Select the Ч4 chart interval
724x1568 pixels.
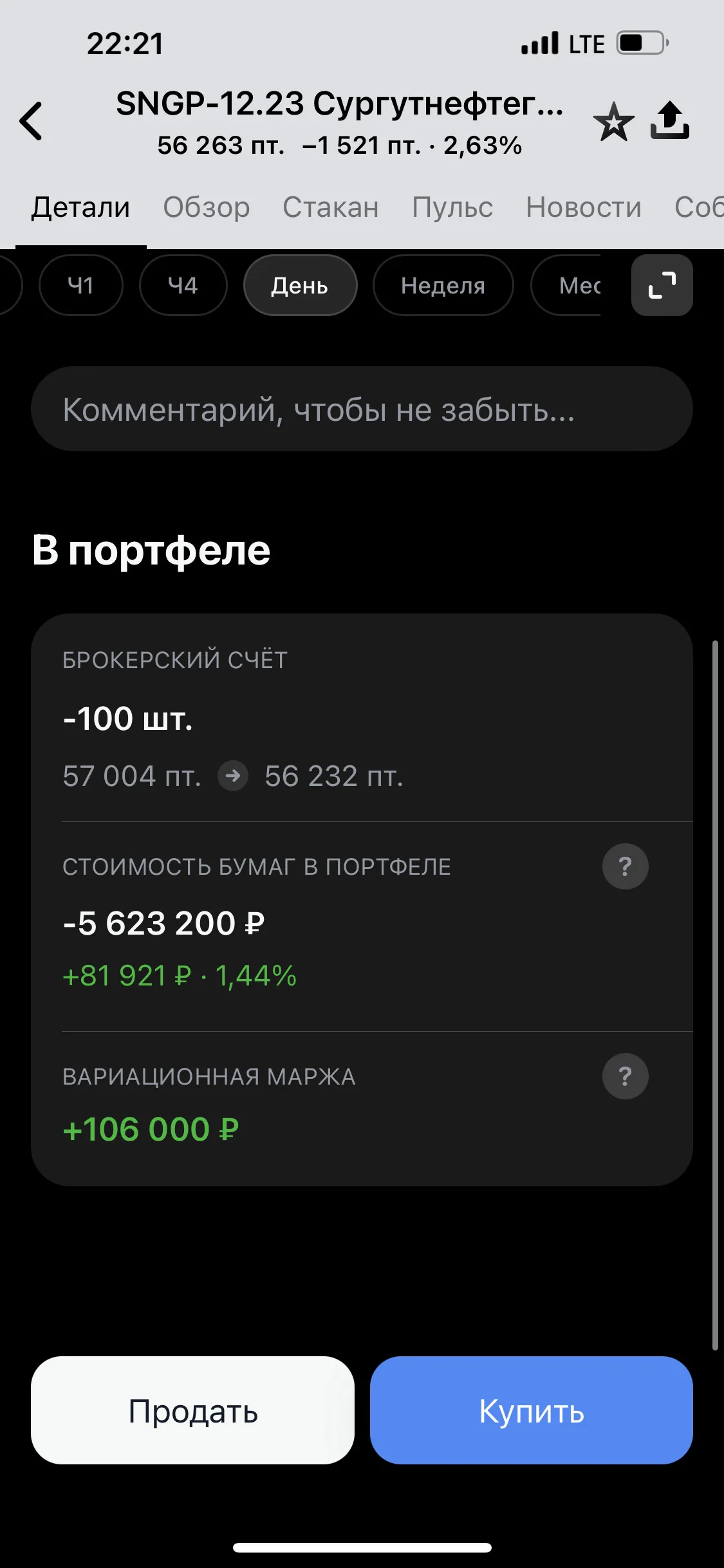click(183, 285)
